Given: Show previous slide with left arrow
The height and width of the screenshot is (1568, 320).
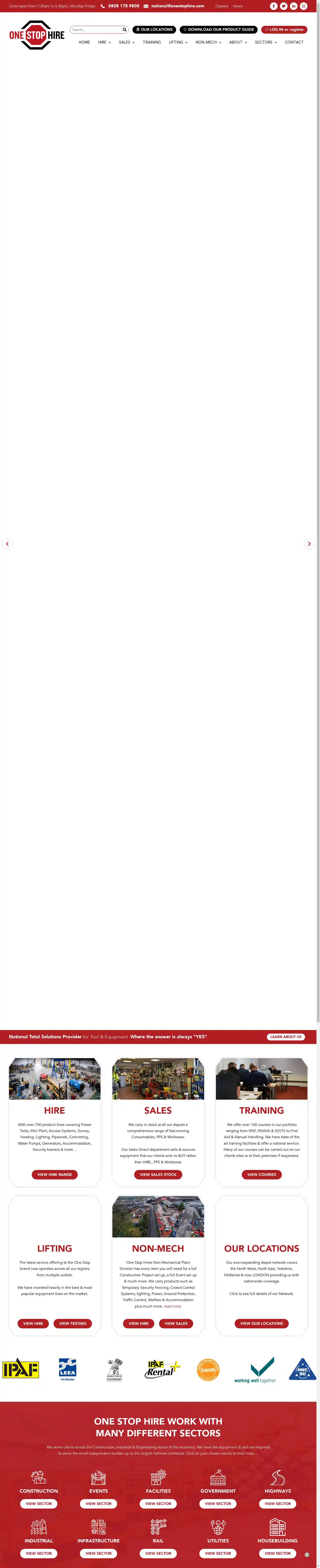Looking at the screenshot, I should point(7,544).
